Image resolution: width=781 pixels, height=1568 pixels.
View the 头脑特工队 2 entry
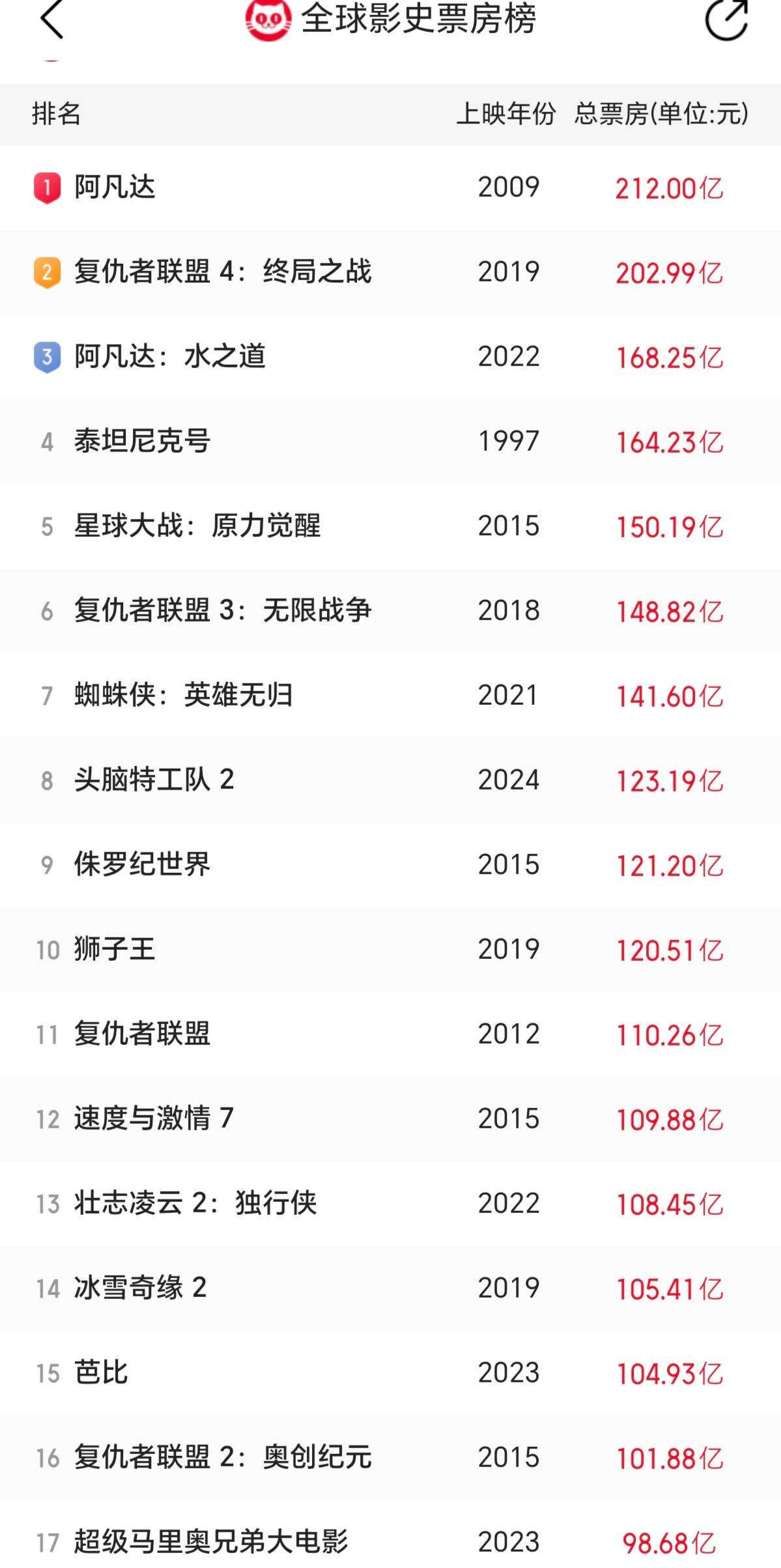[x=154, y=780]
